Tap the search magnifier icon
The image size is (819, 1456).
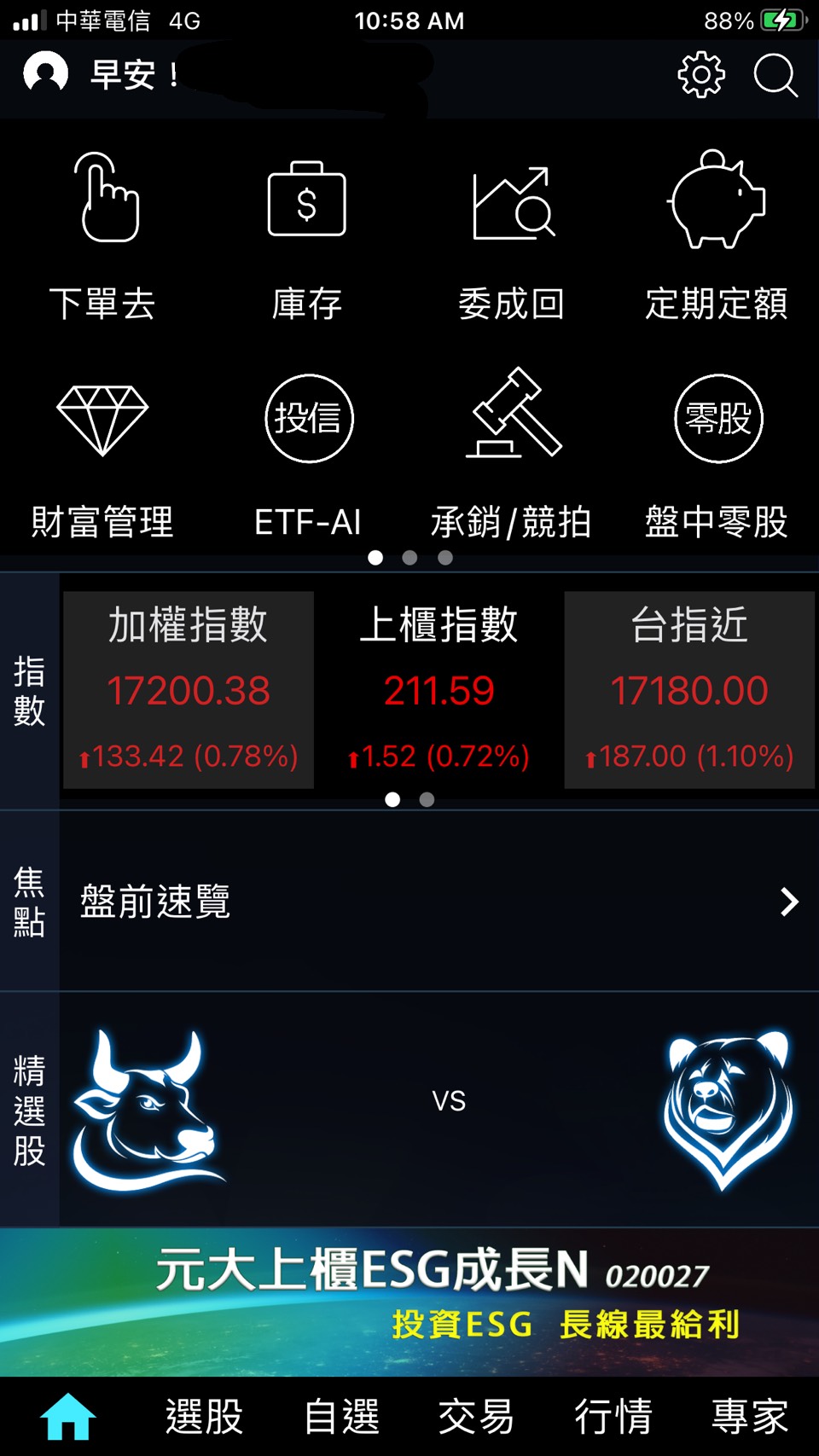[x=773, y=77]
